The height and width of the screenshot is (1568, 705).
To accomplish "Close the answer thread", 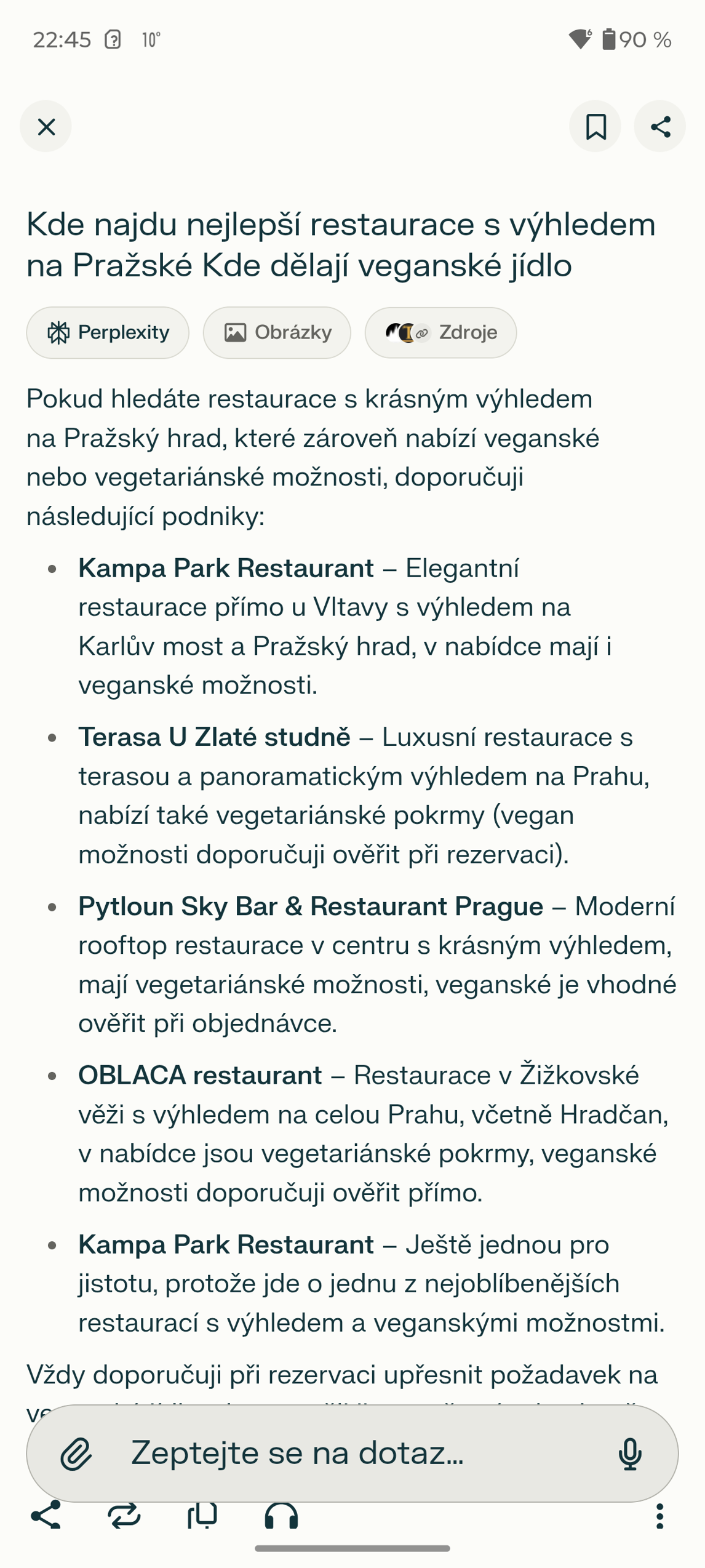I will (46, 127).
